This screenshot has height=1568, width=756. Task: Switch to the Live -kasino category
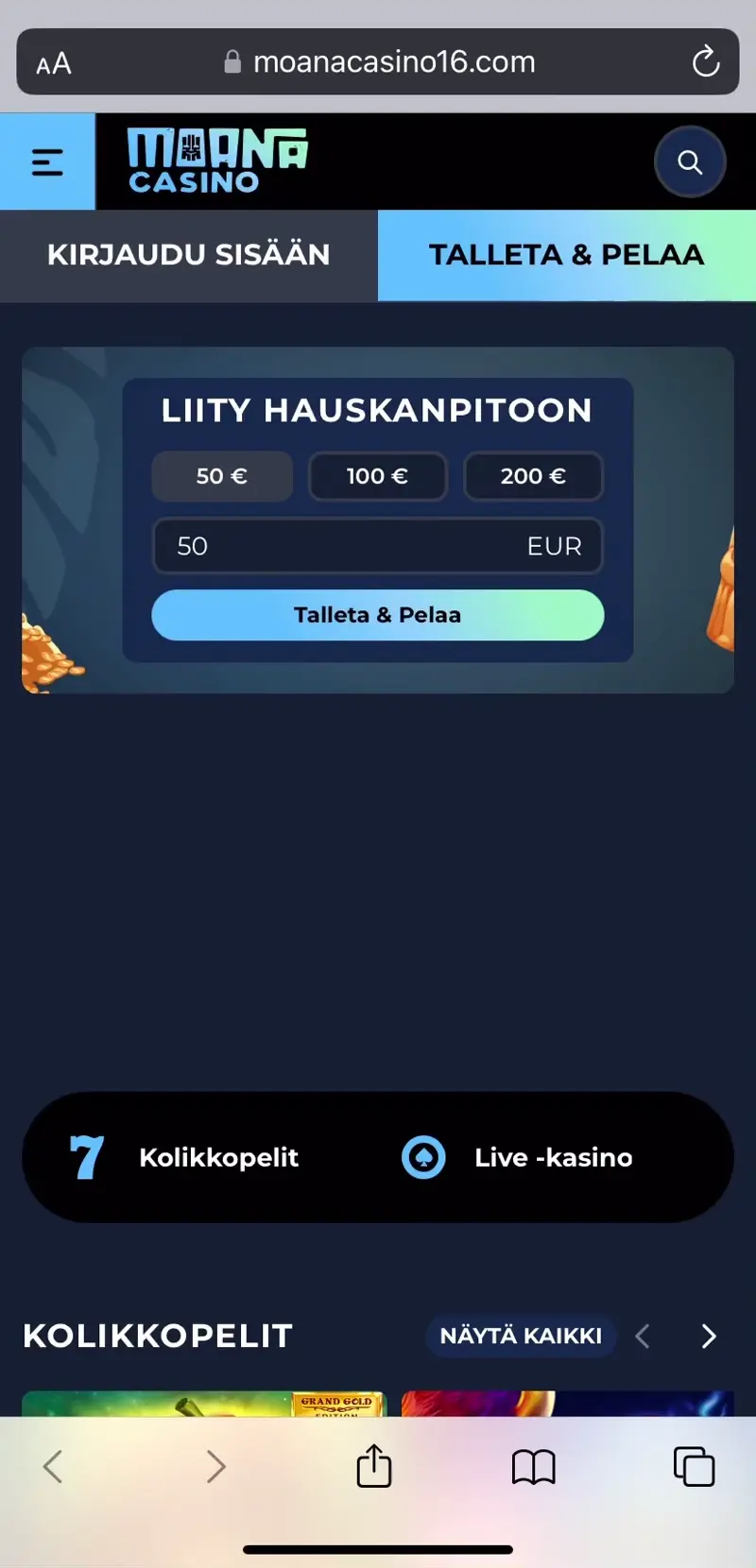(520, 1157)
